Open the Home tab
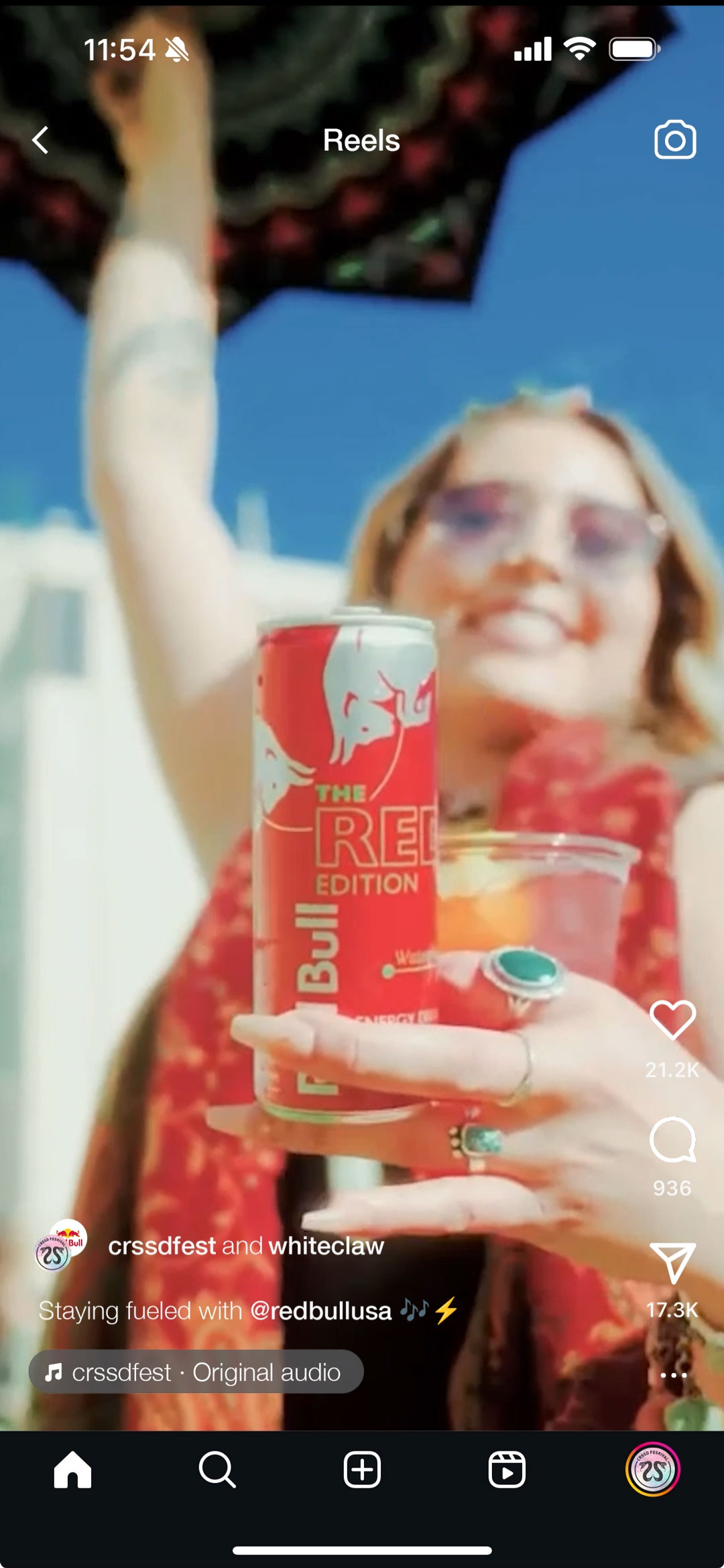 [x=72, y=1470]
